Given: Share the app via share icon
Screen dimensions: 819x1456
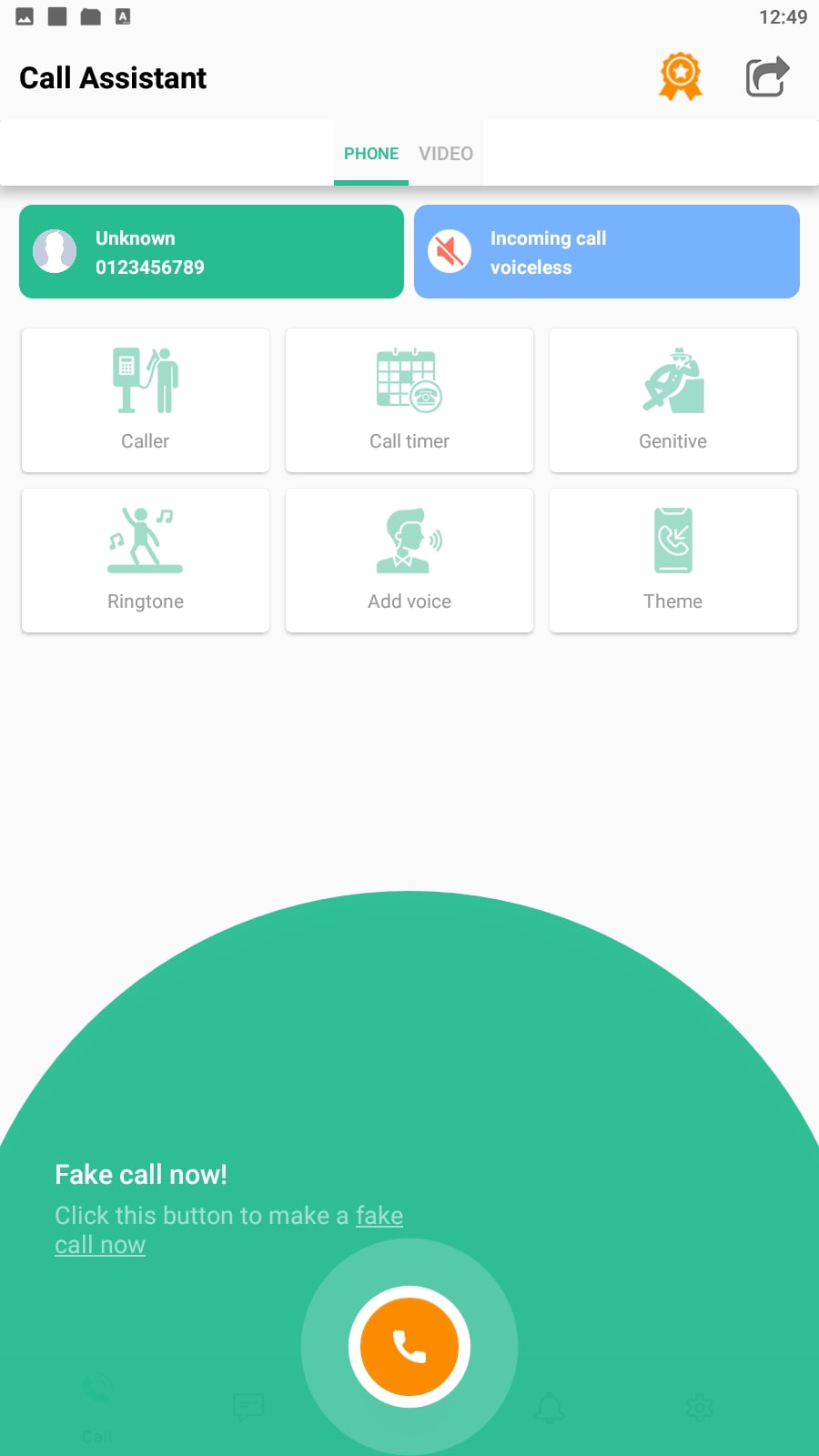Looking at the screenshot, I should coord(767,77).
